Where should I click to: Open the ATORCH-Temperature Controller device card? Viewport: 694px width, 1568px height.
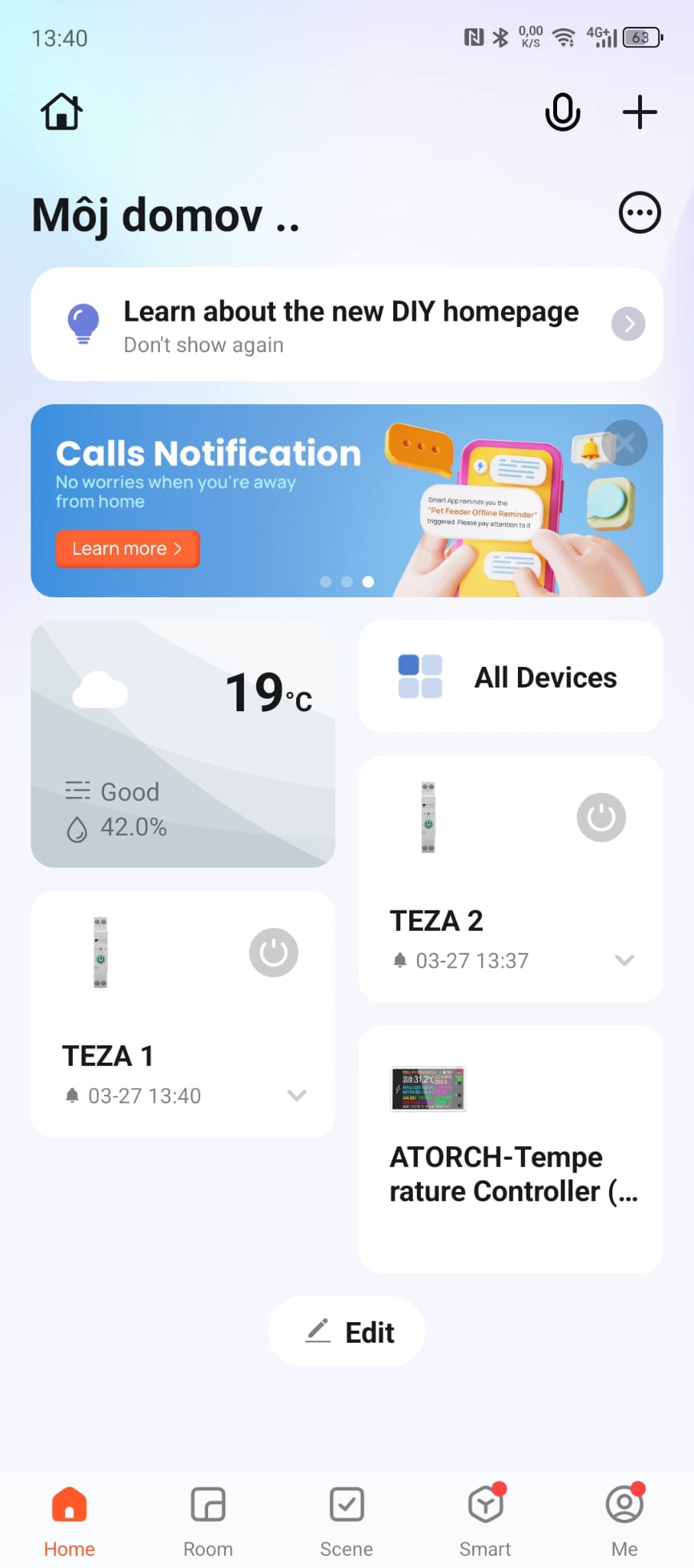(x=510, y=1148)
